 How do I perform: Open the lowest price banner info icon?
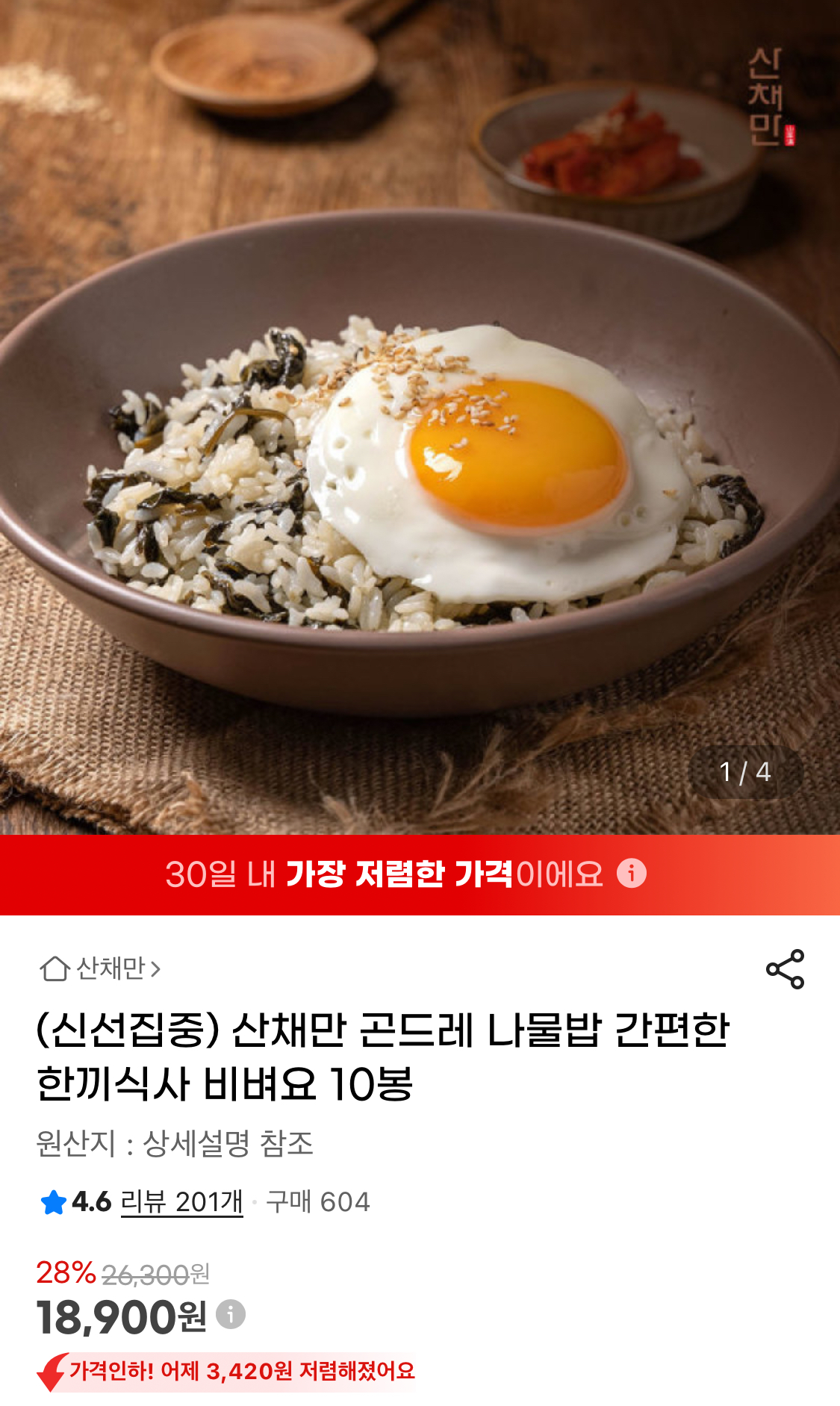tap(632, 873)
